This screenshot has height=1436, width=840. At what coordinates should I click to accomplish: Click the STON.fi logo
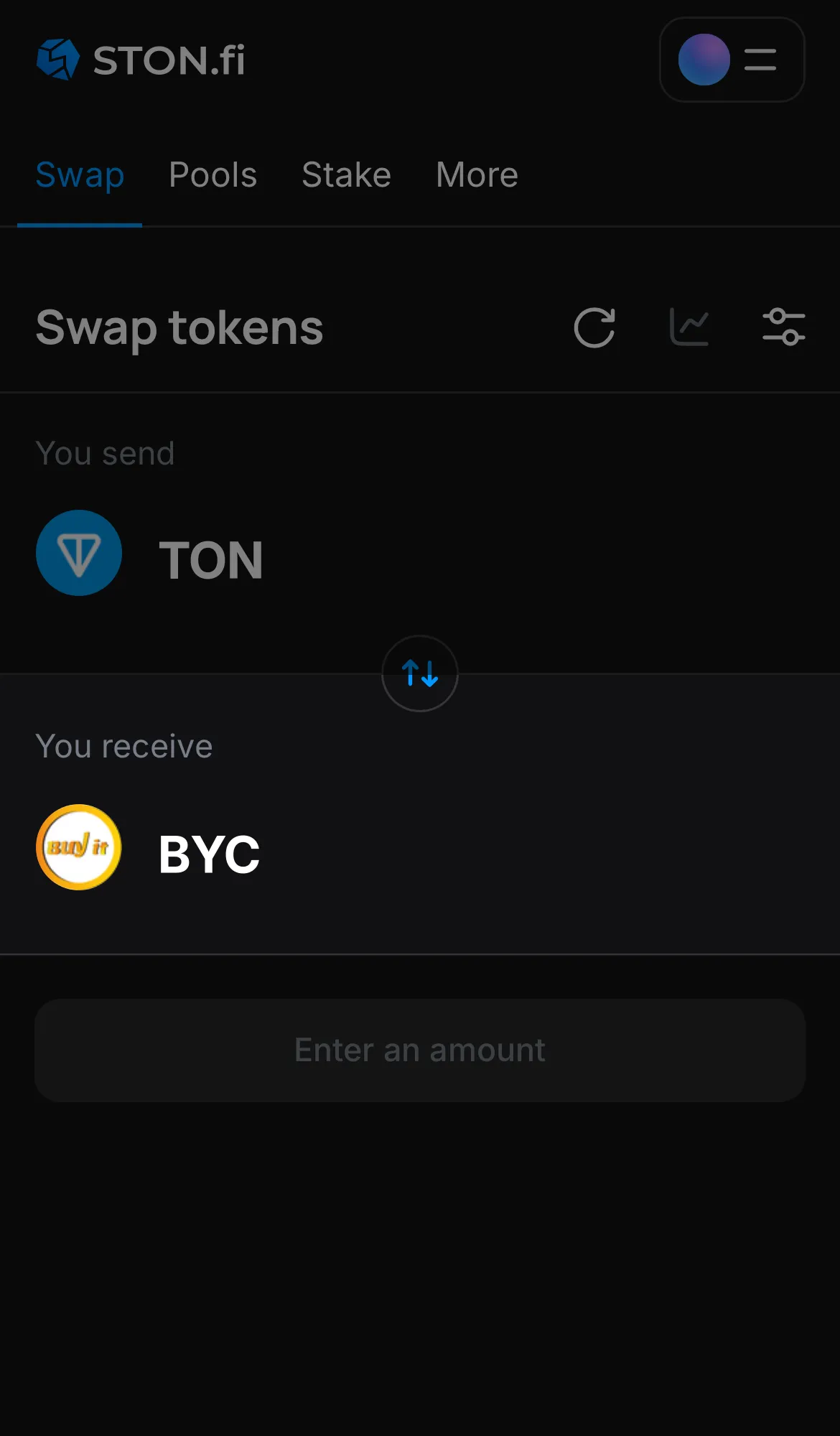click(140, 60)
